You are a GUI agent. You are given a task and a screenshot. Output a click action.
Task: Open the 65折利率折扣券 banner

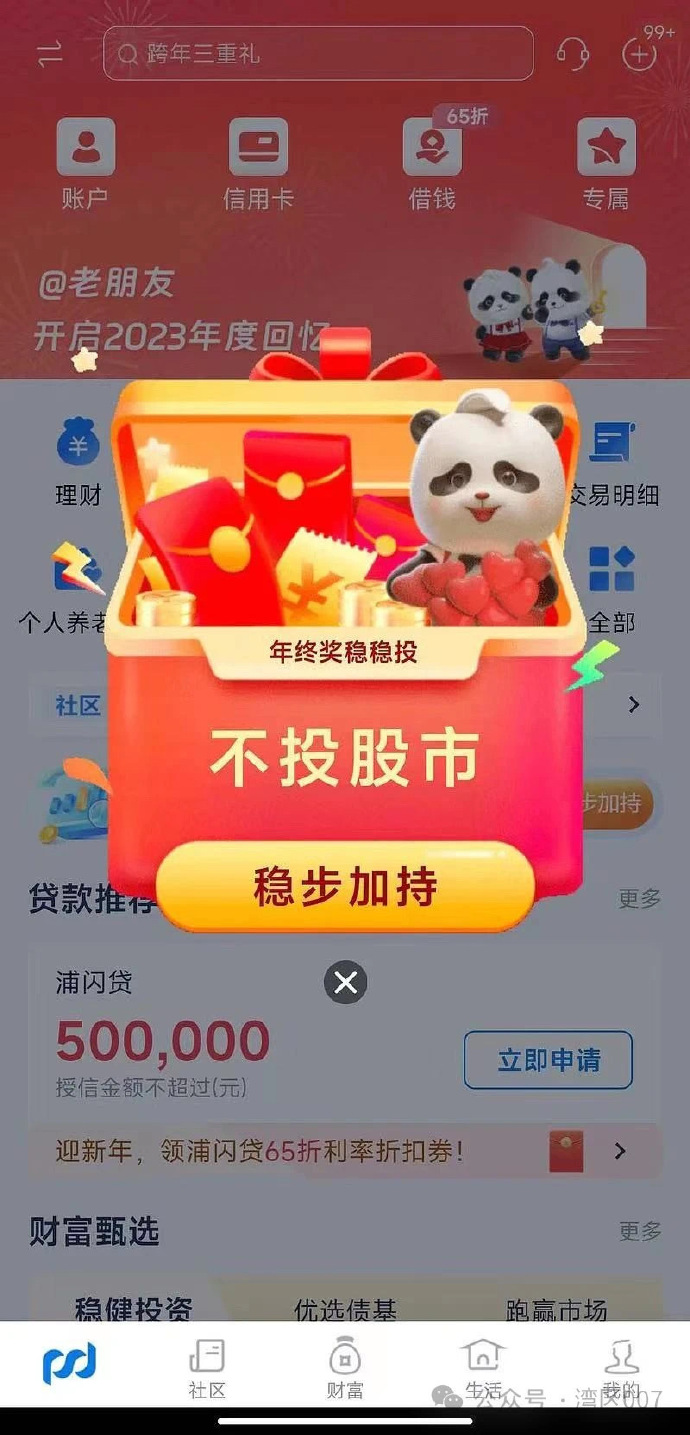click(x=345, y=1151)
